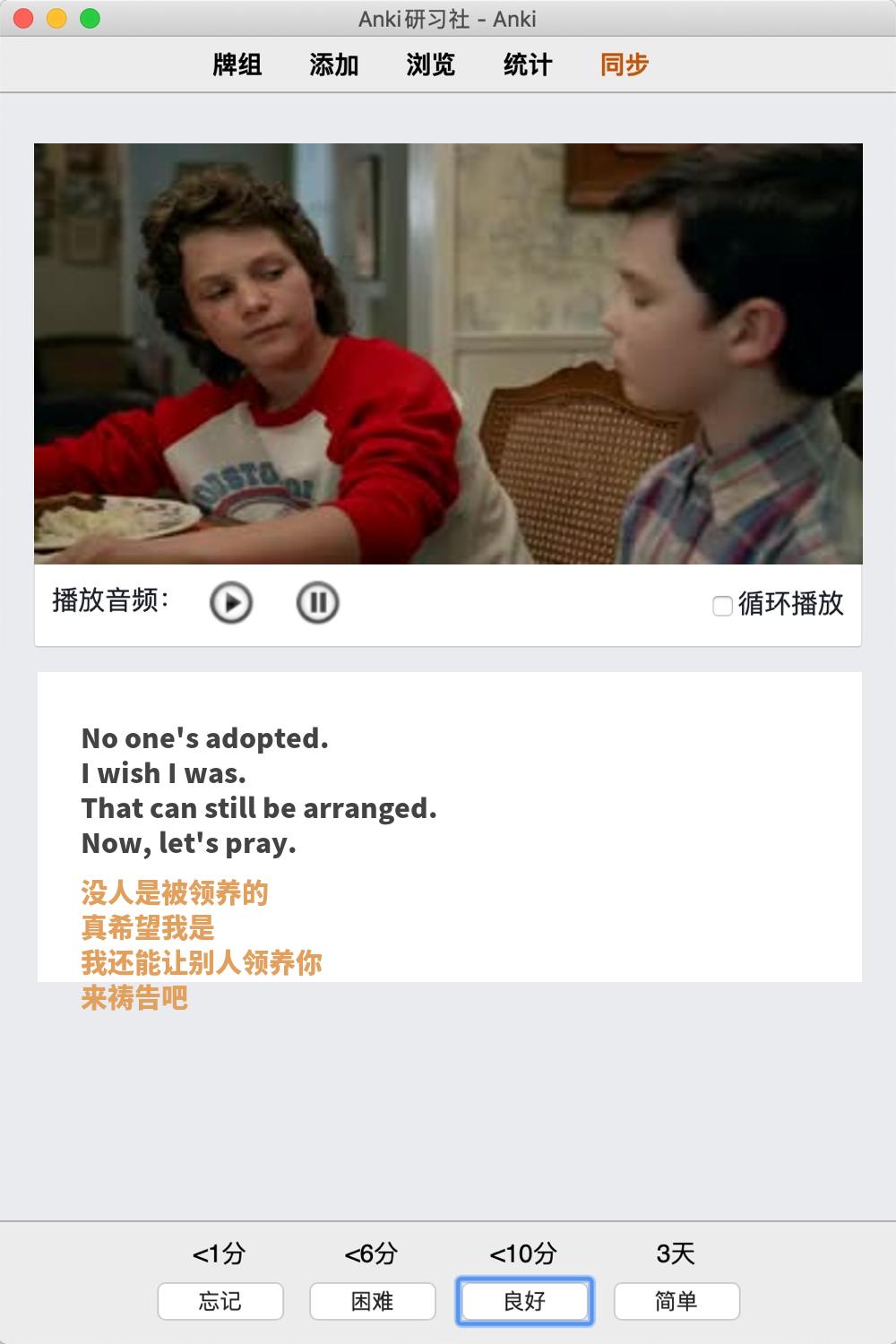Viewport: 896px width, 1344px height.
Task: Rate the card as 良好
Action: point(525,1301)
